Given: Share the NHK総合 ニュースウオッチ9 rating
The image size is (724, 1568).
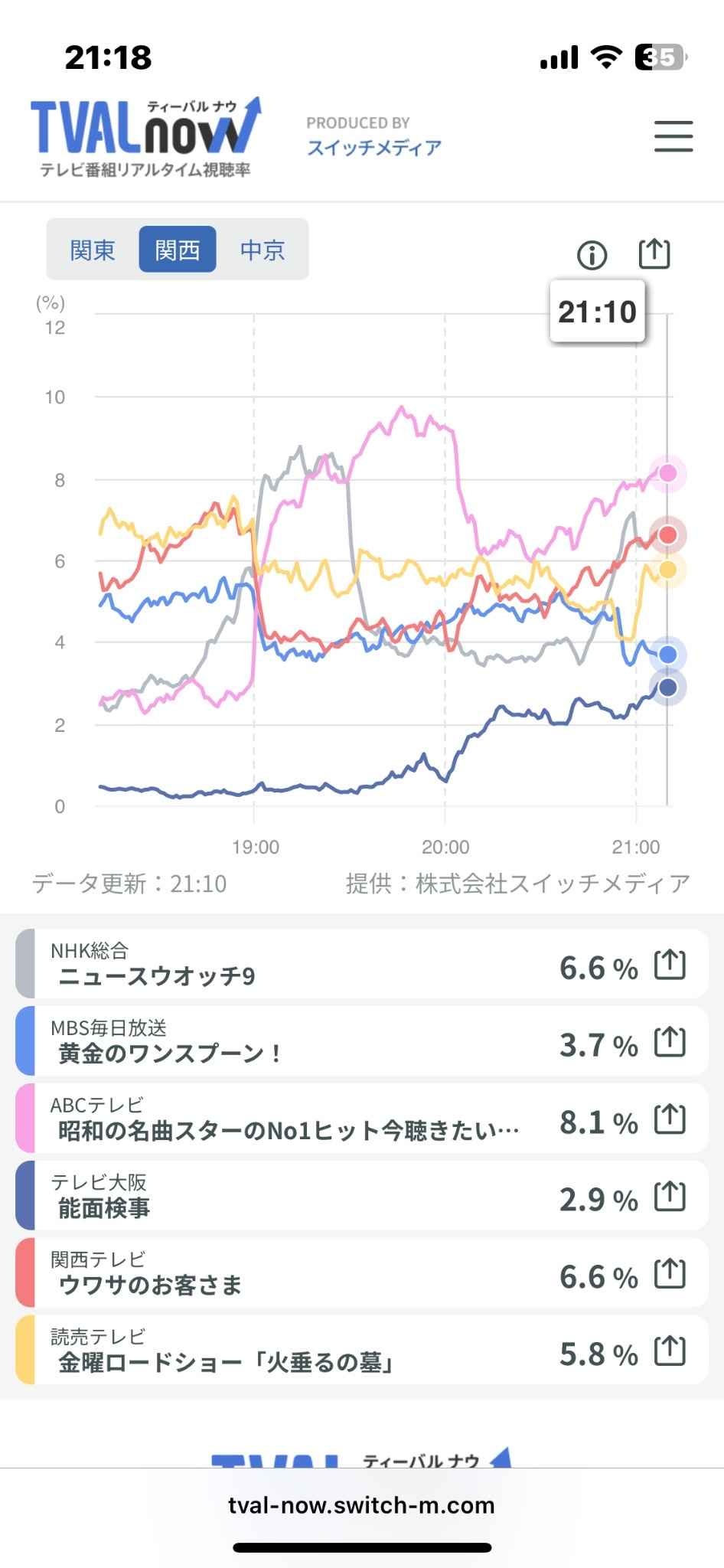Looking at the screenshot, I should [670, 965].
